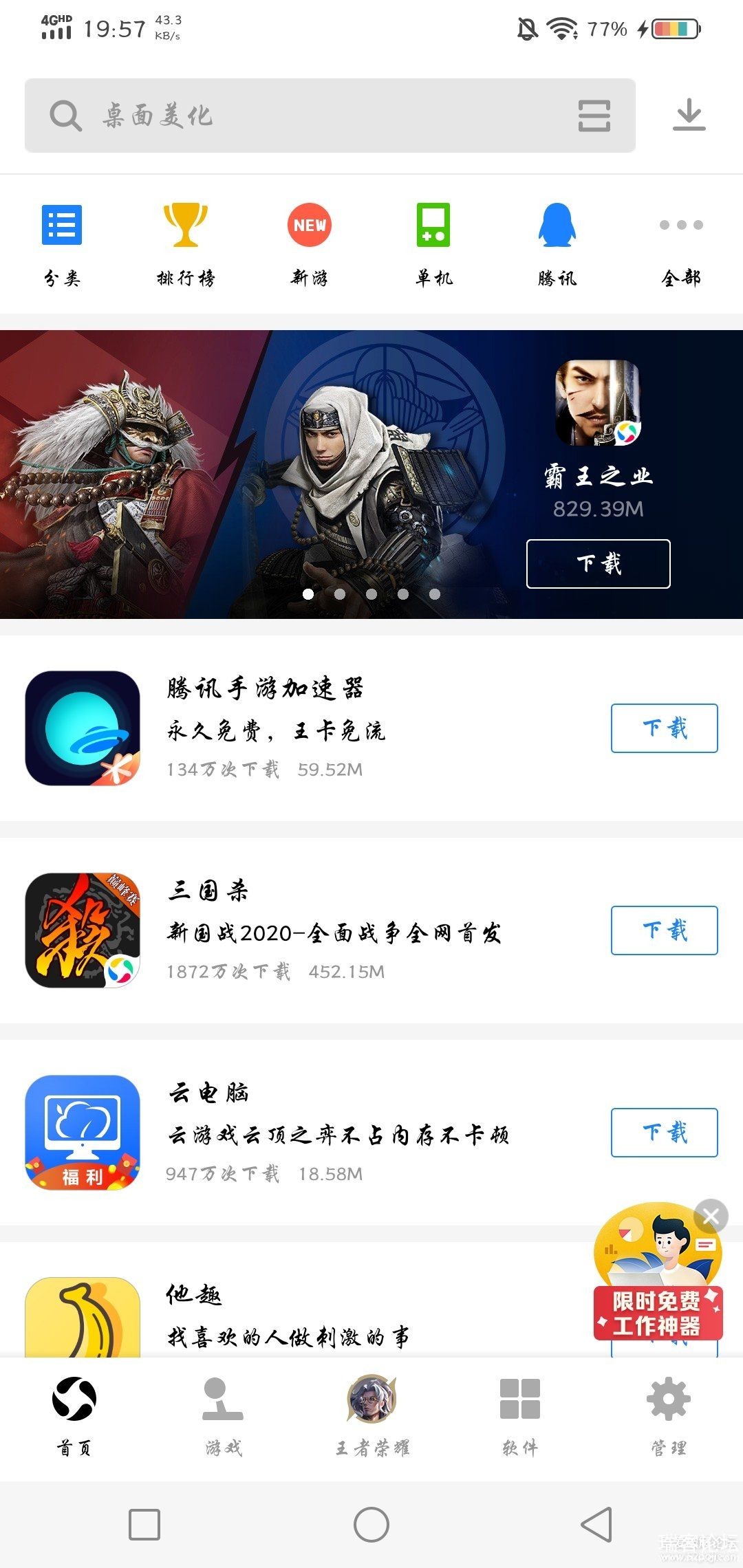This screenshot has height=1568, width=743.
Task: Download 霸王之业 from the banner
Action: coord(598,564)
